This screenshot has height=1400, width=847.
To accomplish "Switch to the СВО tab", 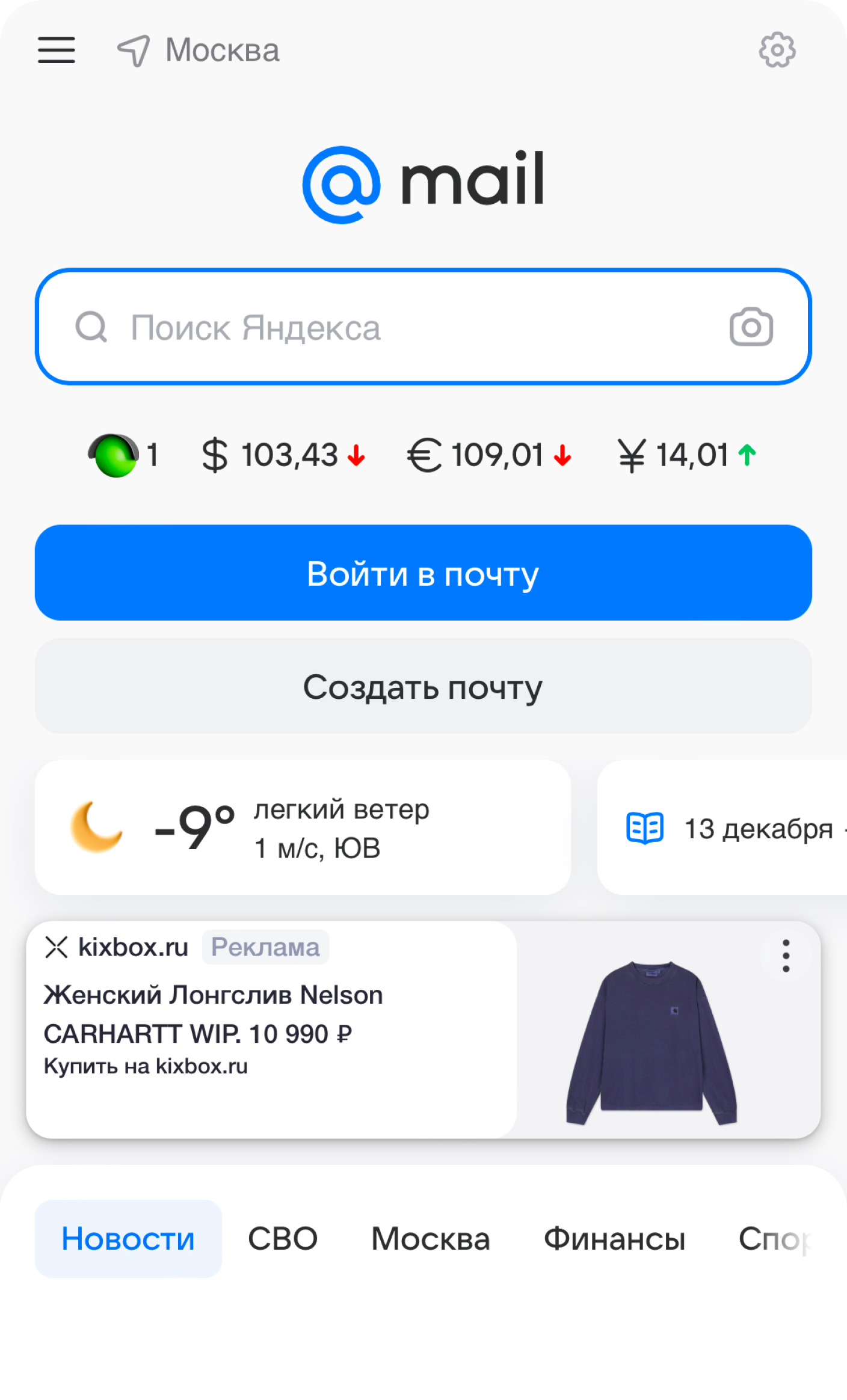I will 283,1239.
